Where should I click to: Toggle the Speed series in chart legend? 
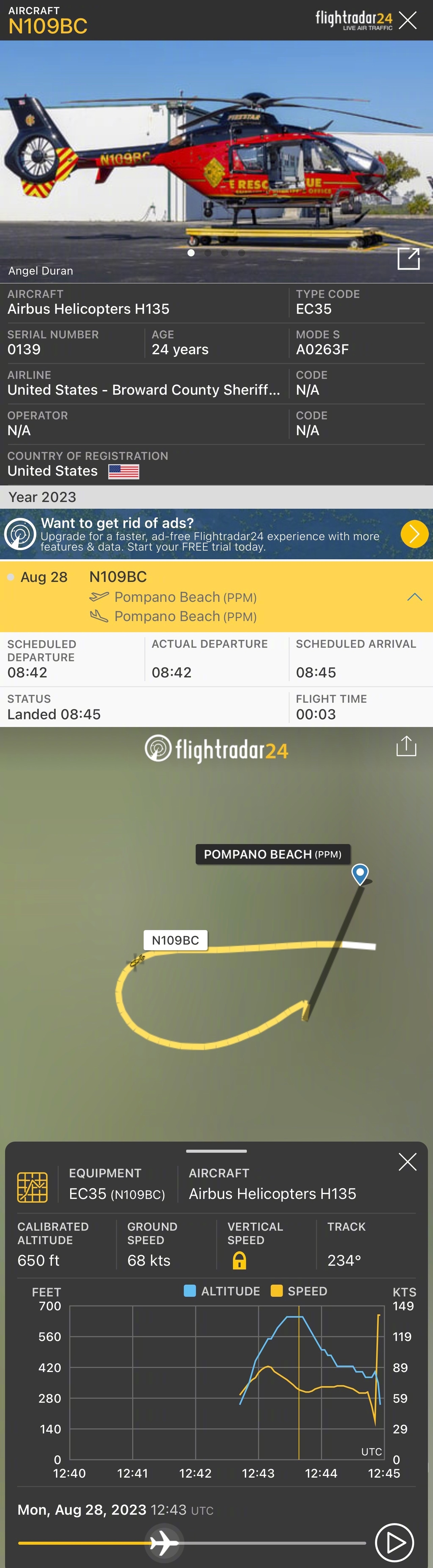[x=299, y=1291]
